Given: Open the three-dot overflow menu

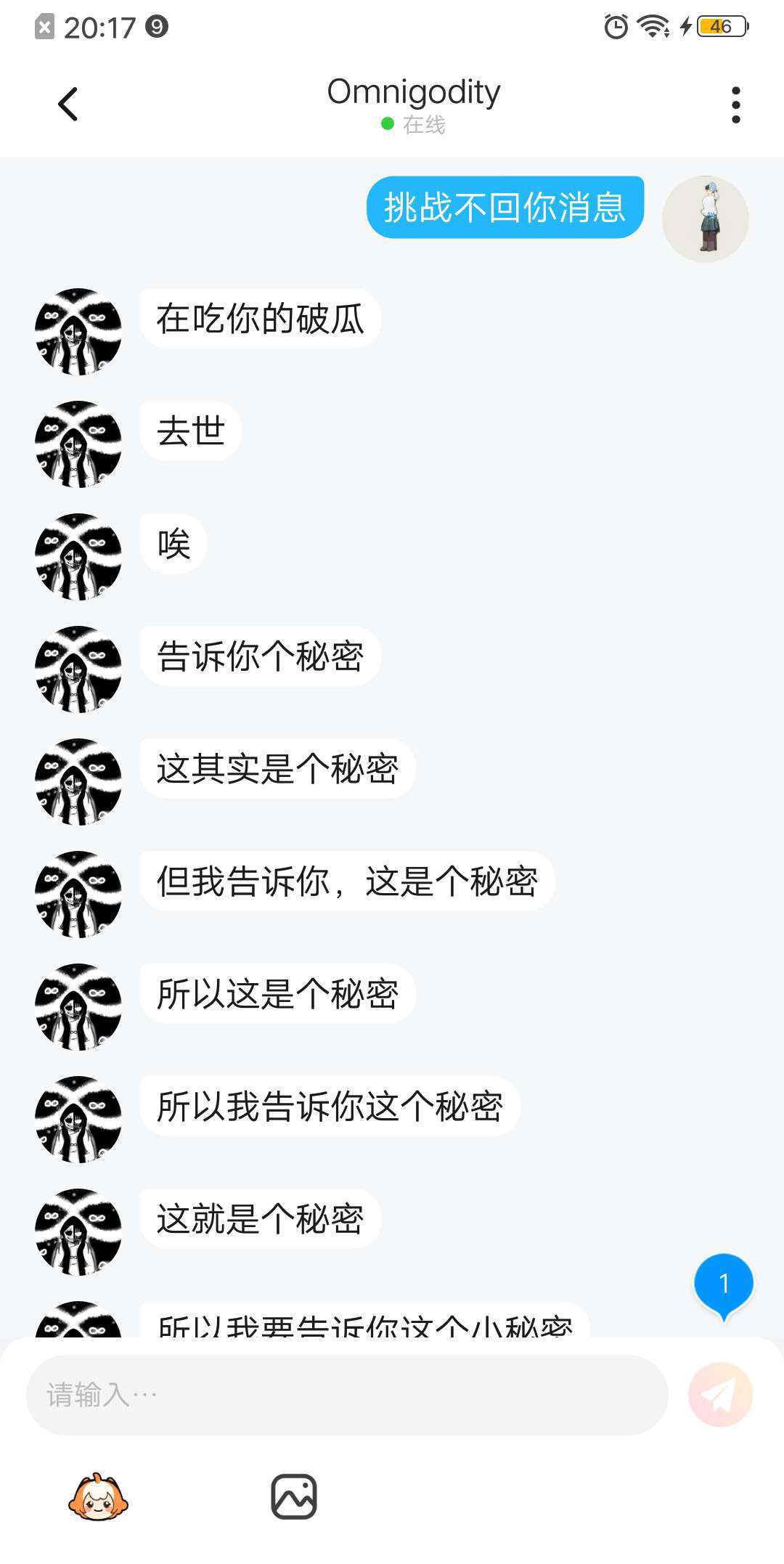Looking at the screenshot, I should [735, 105].
